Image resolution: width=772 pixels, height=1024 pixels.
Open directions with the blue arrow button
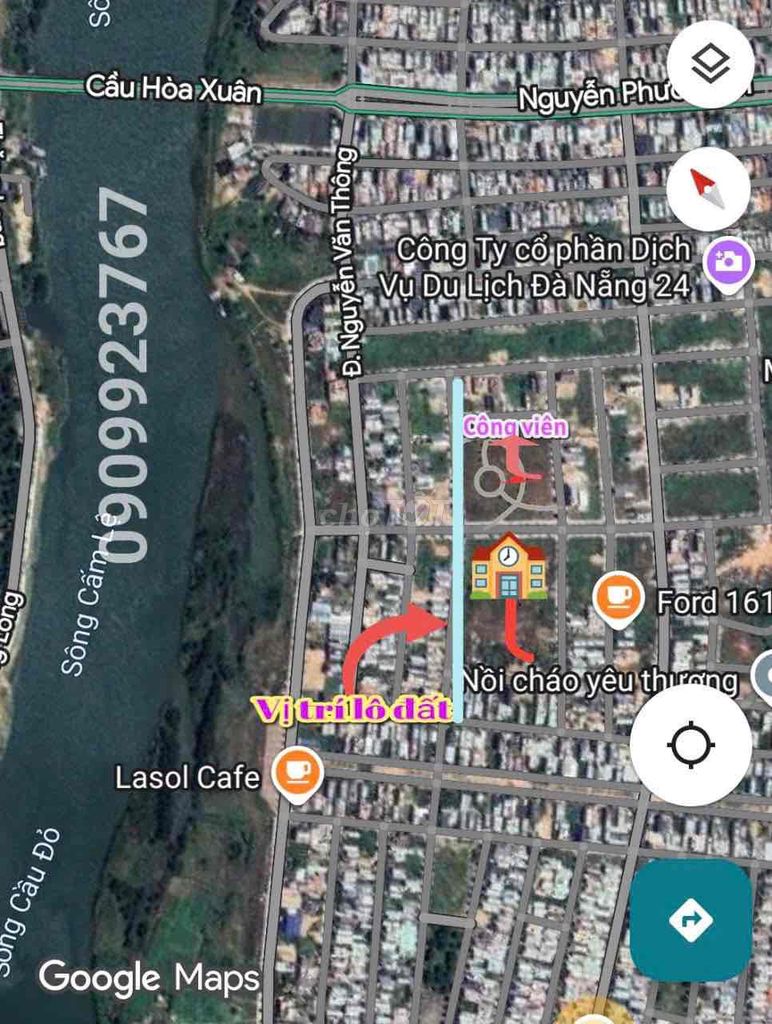690,920
